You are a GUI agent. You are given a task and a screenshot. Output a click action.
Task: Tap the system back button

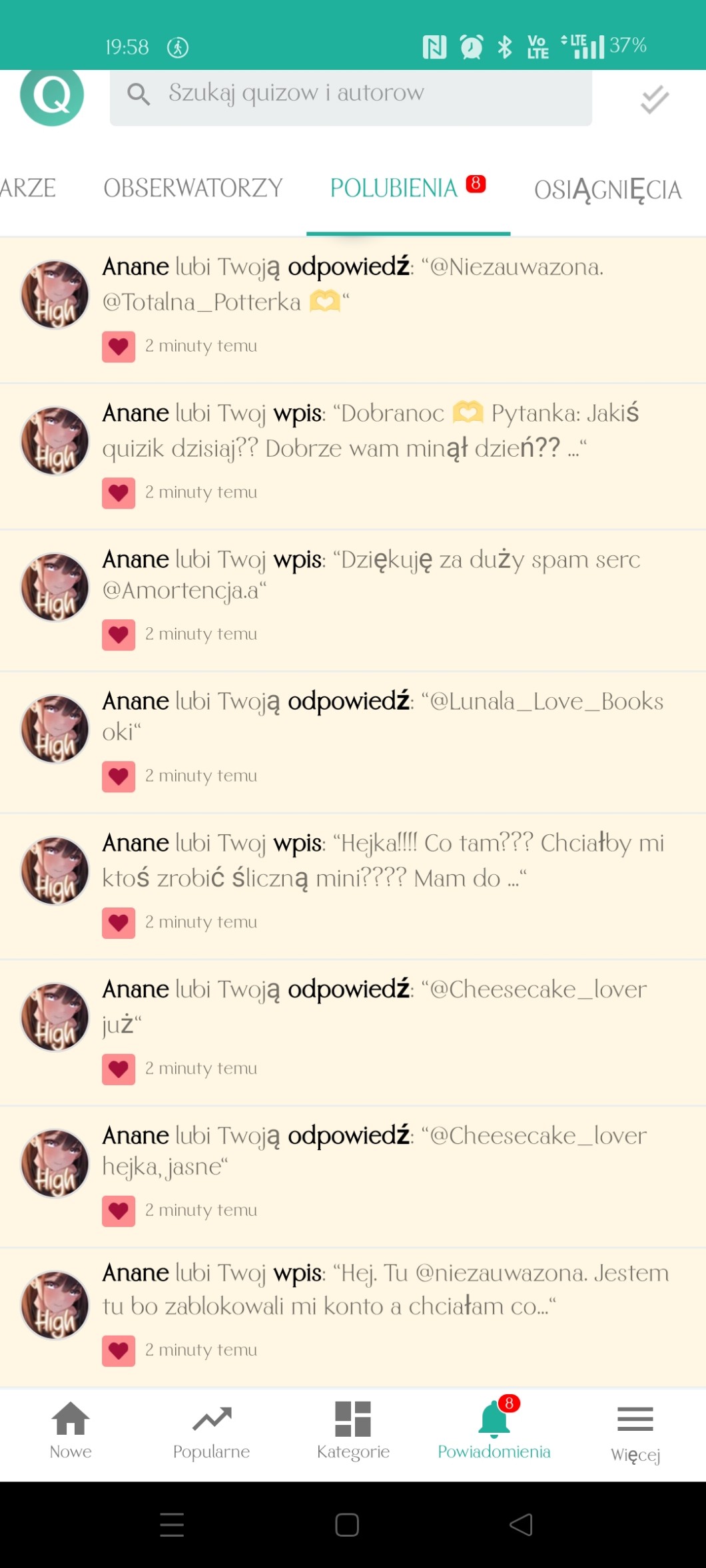521,1525
